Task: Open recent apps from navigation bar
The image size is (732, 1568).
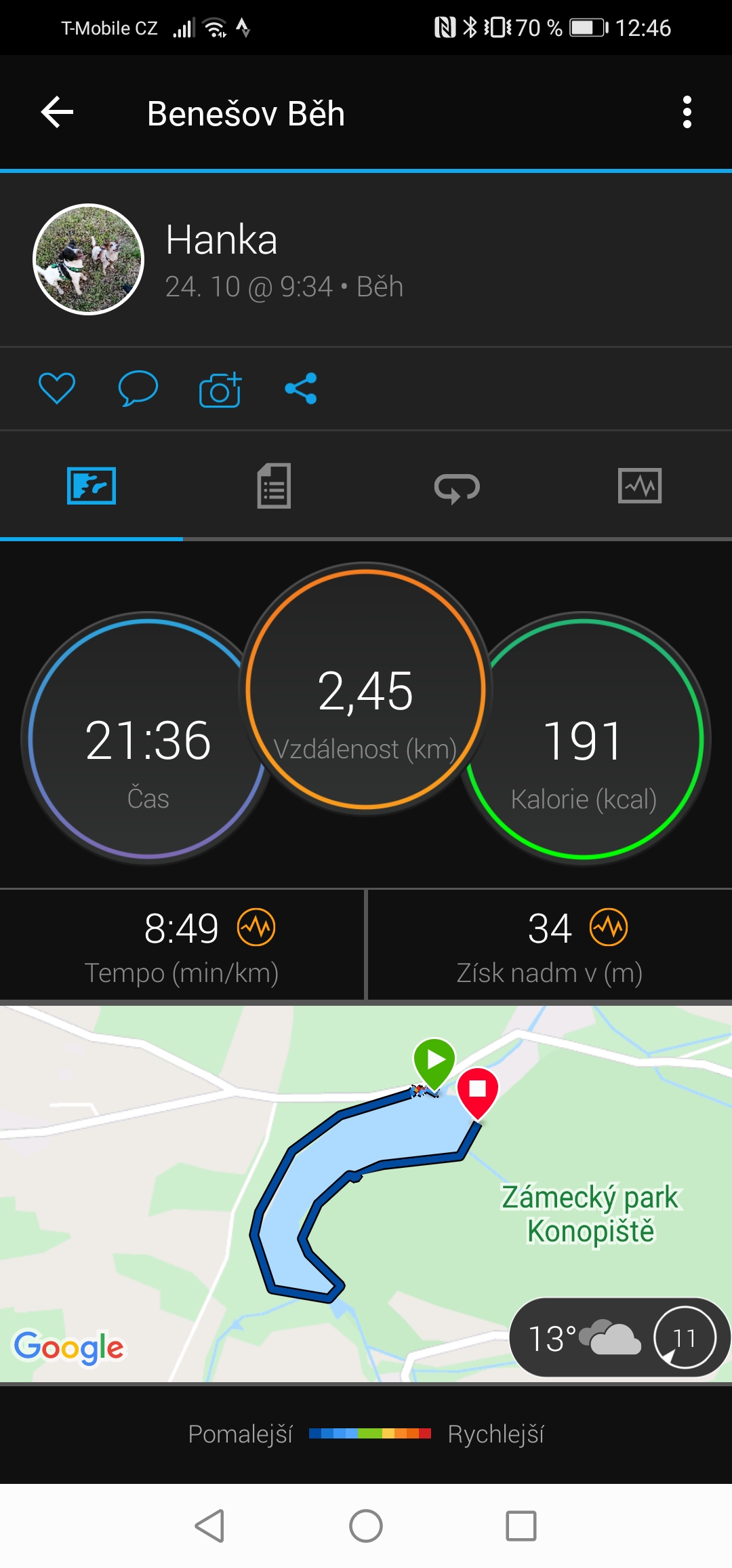Action: click(521, 1526)
